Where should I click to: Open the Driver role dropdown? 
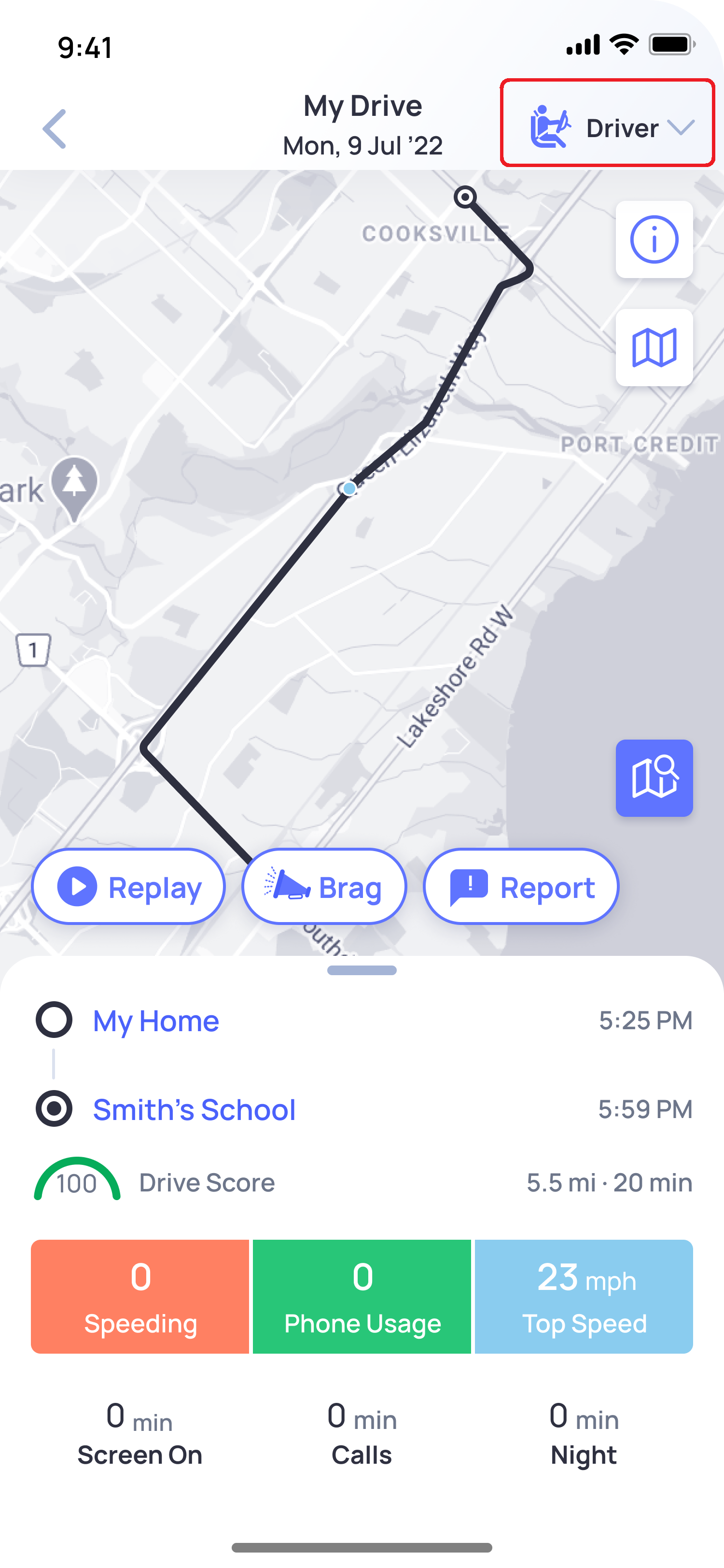[607, 122]
